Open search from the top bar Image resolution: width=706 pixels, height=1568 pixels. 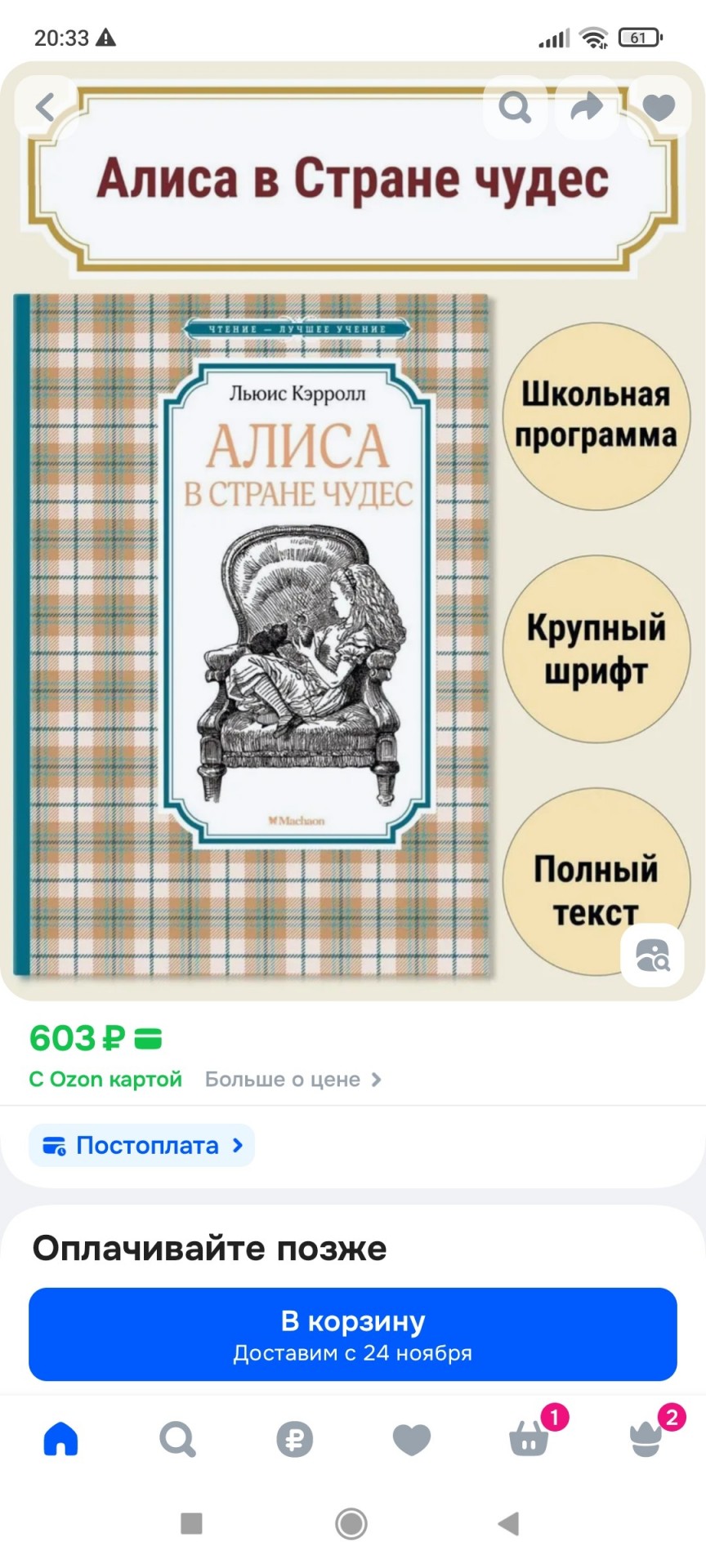(515, 107)
